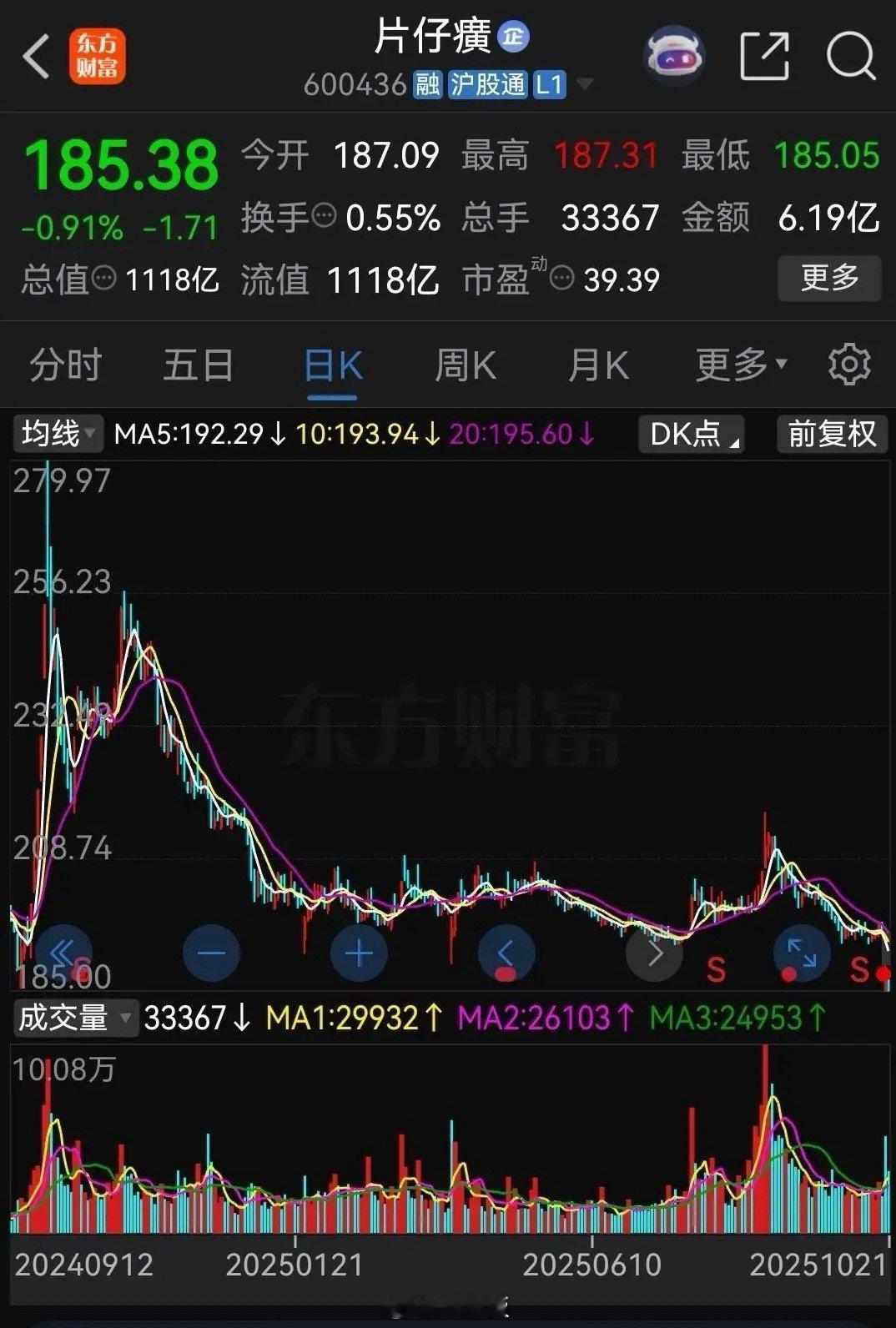Select the 日K chart tab
The height and width of the screenshot is (1328, 896).
point(333,365)
